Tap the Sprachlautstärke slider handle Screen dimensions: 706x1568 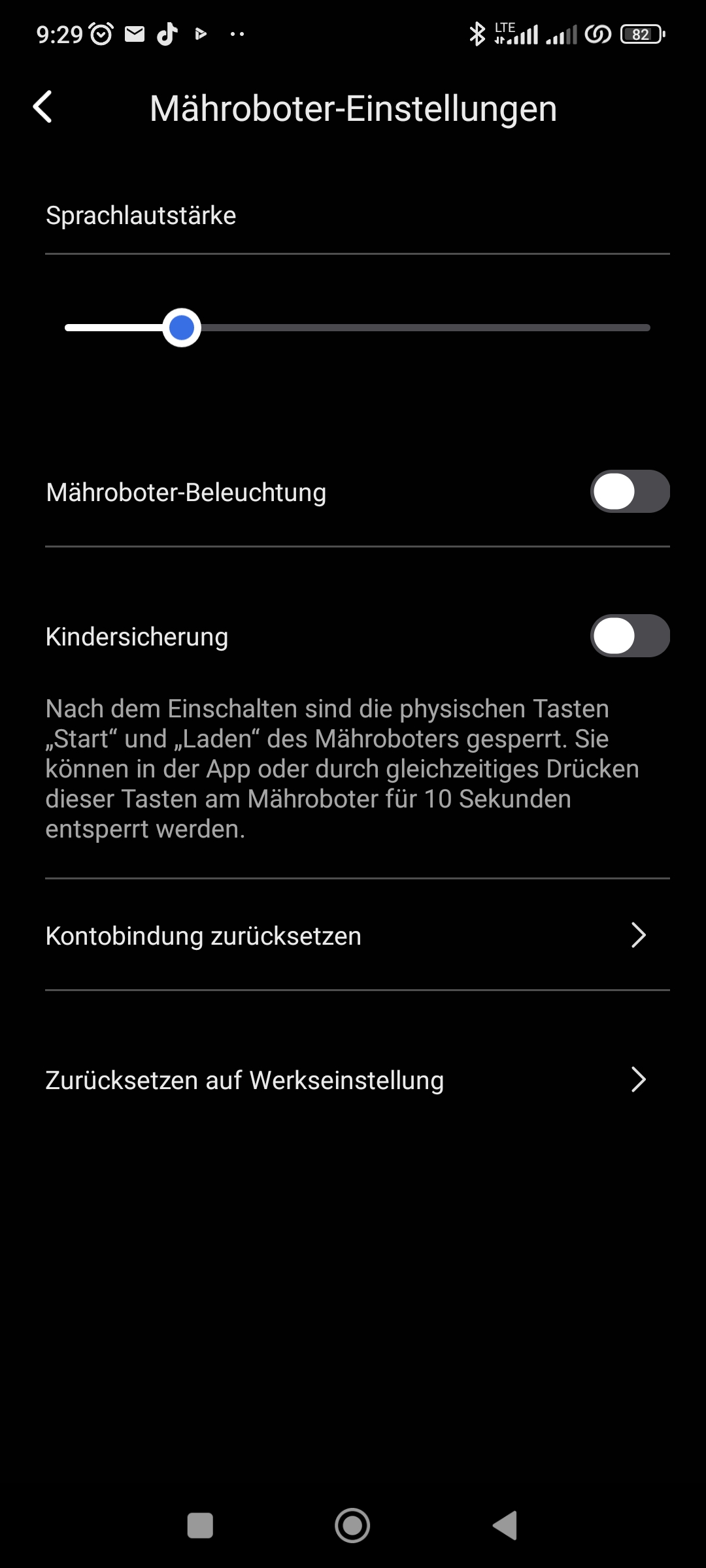(x=181, y=327)
